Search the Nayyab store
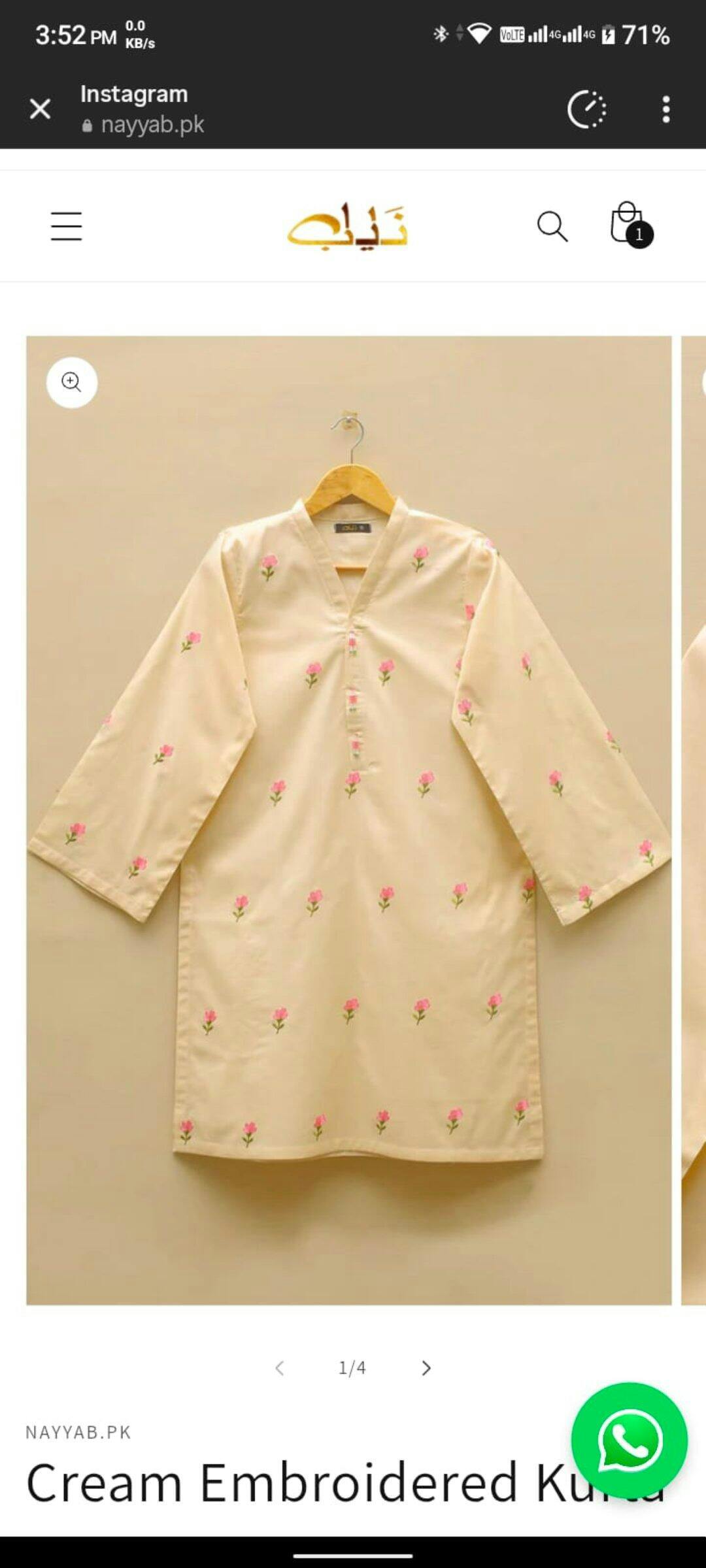706x1568 pixels. tap(552, 226)
